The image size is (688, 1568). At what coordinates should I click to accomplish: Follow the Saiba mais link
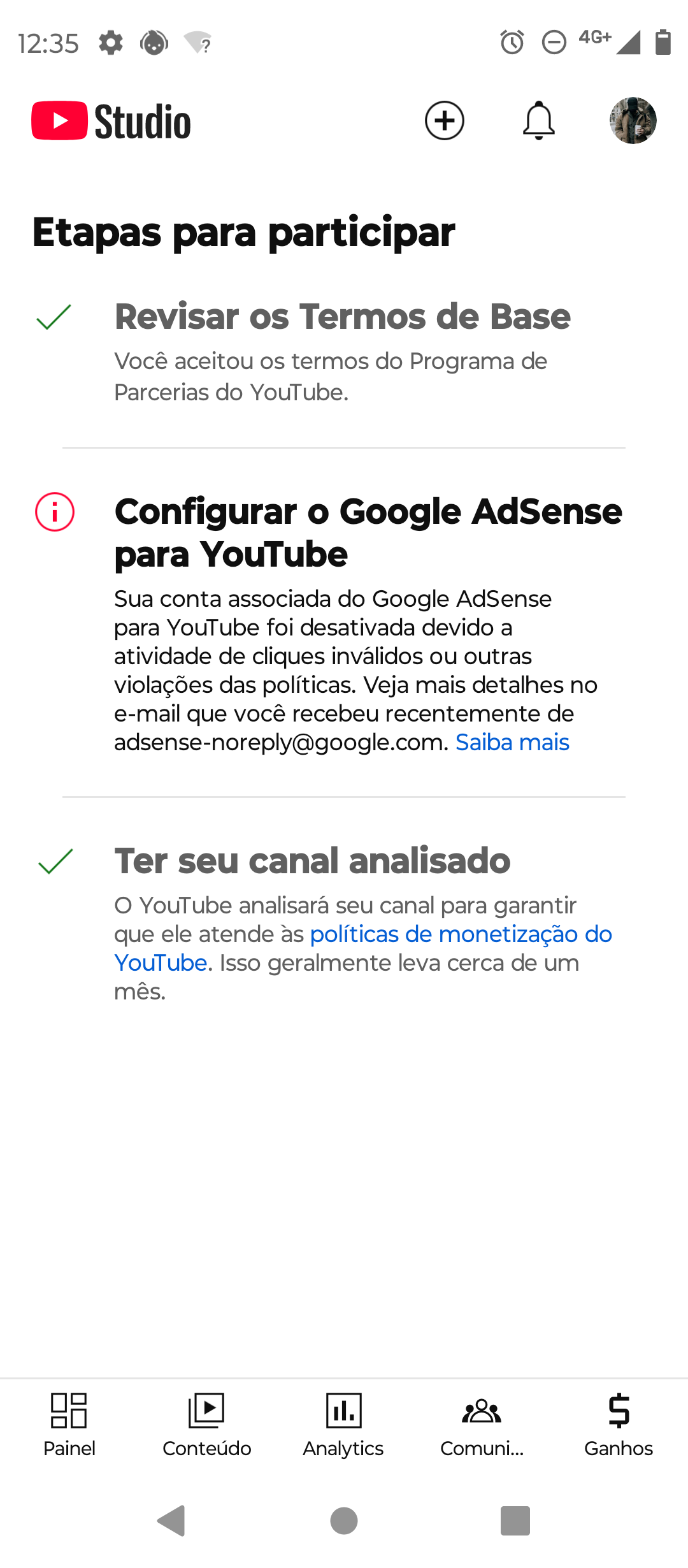(512, 742)
